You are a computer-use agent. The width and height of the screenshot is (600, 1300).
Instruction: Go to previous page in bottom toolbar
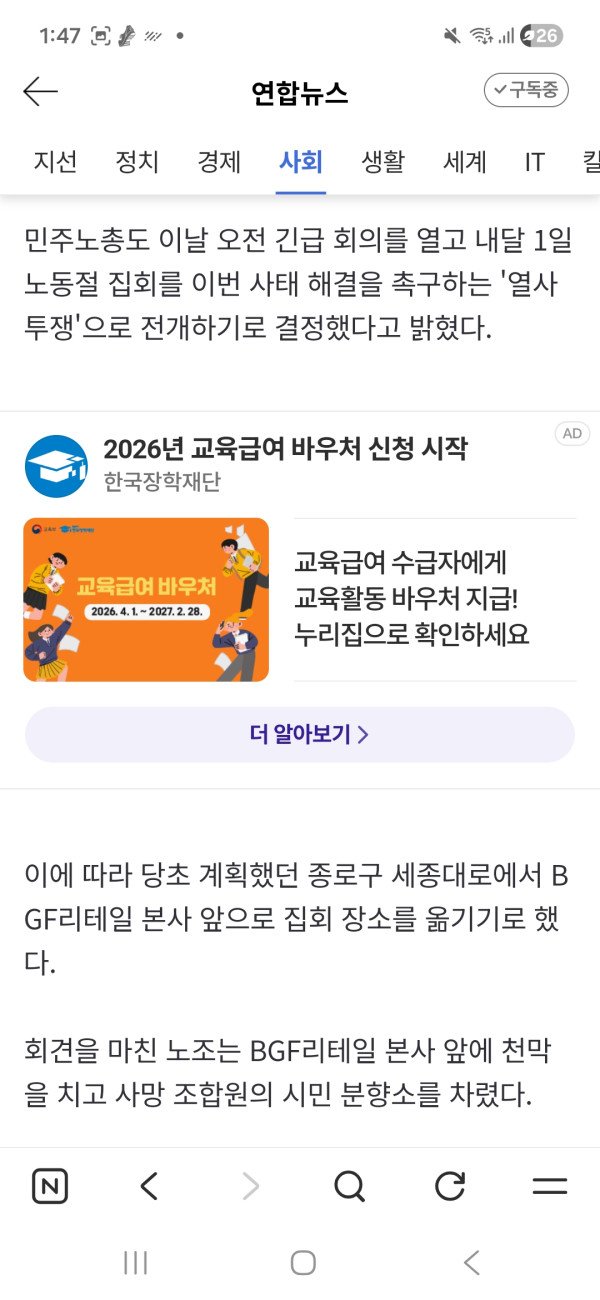click(x=150, y=1187)
